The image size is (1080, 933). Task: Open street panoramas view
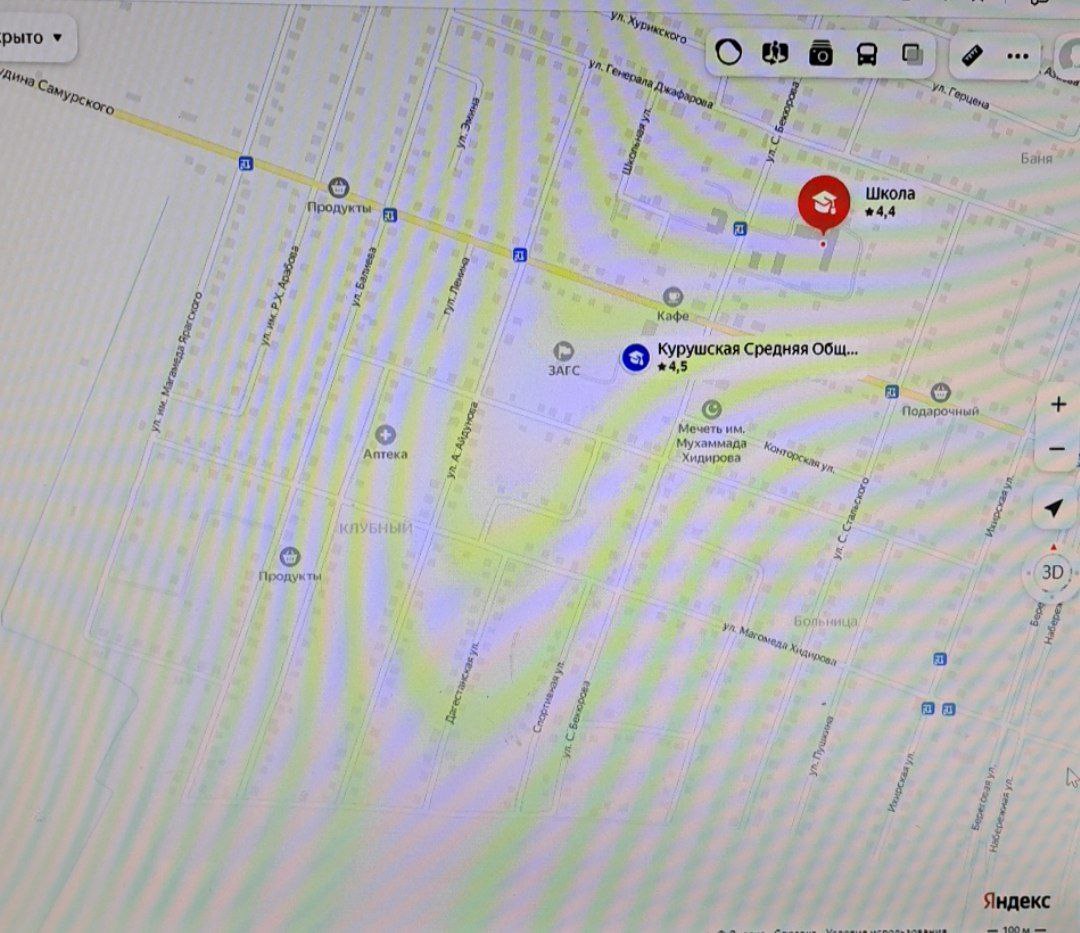775,53
